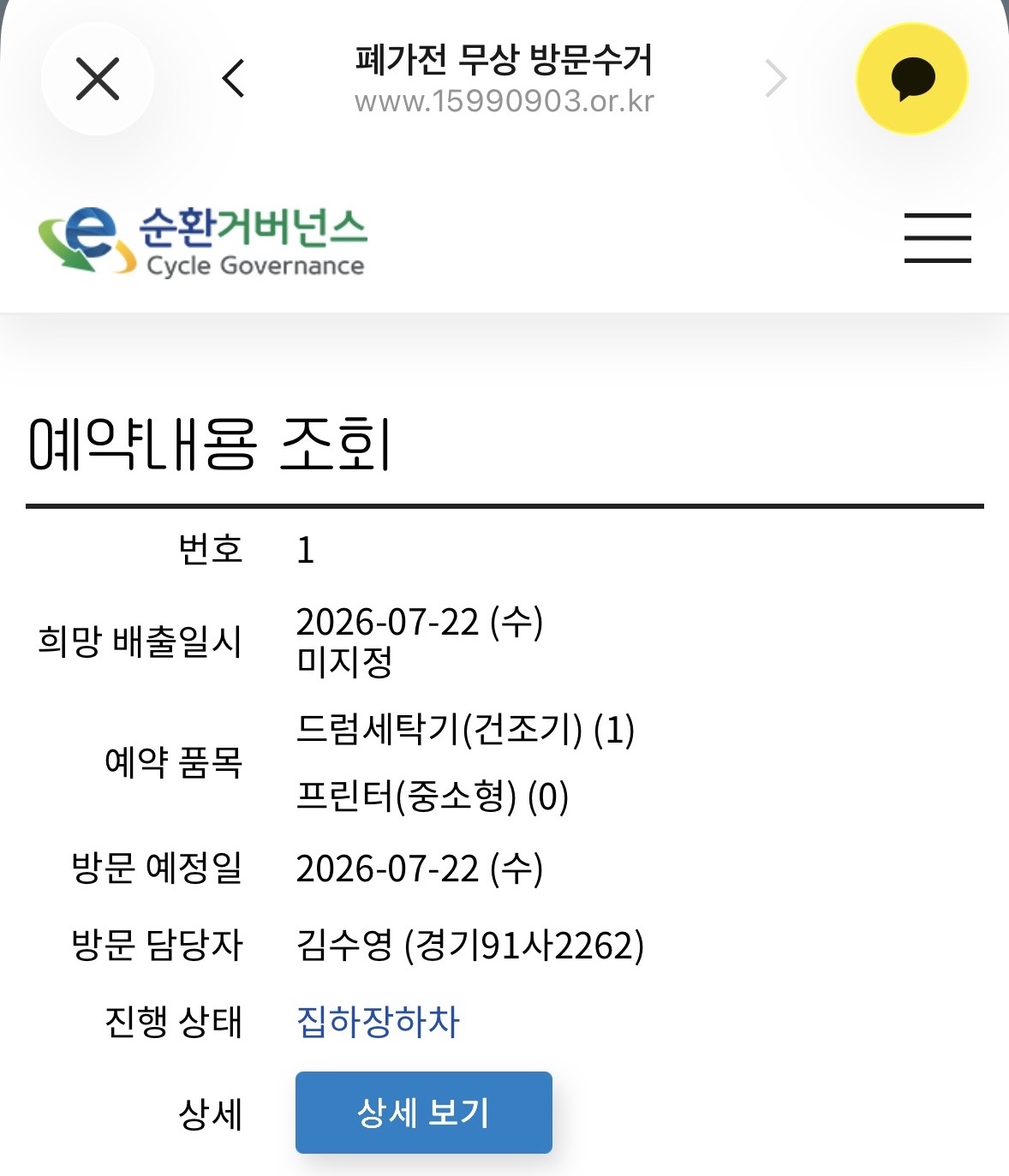This screenshot has height=1176, width=1009.
Task: Tap the forward navigation arrow
Action: pyautogui.click(x=775, y=79)
